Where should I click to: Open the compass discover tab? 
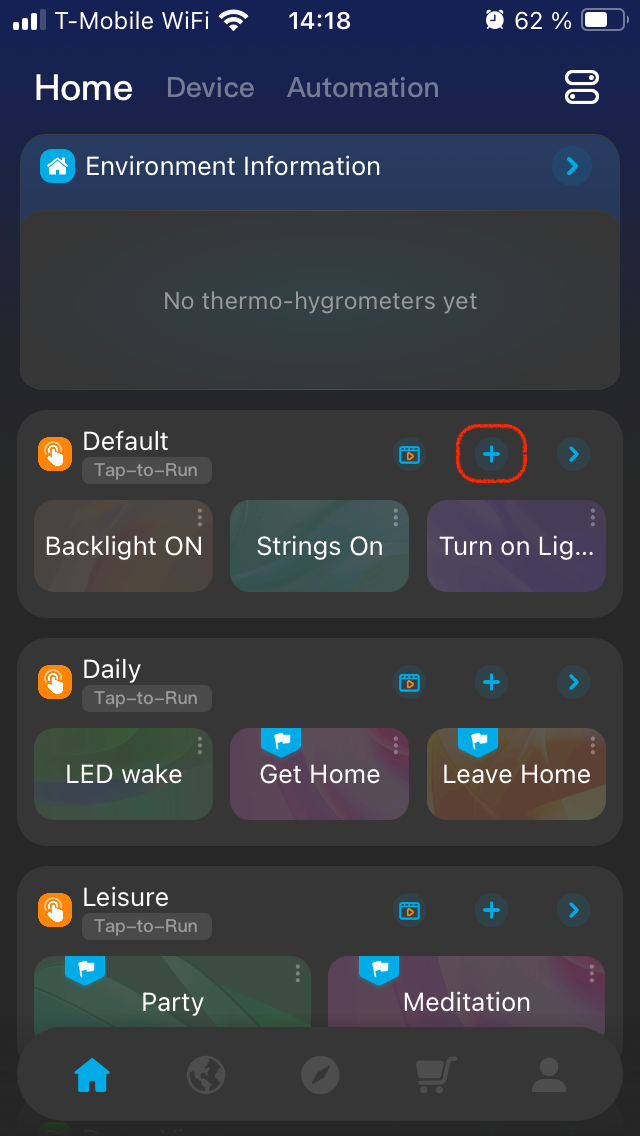pos(320,1076)
